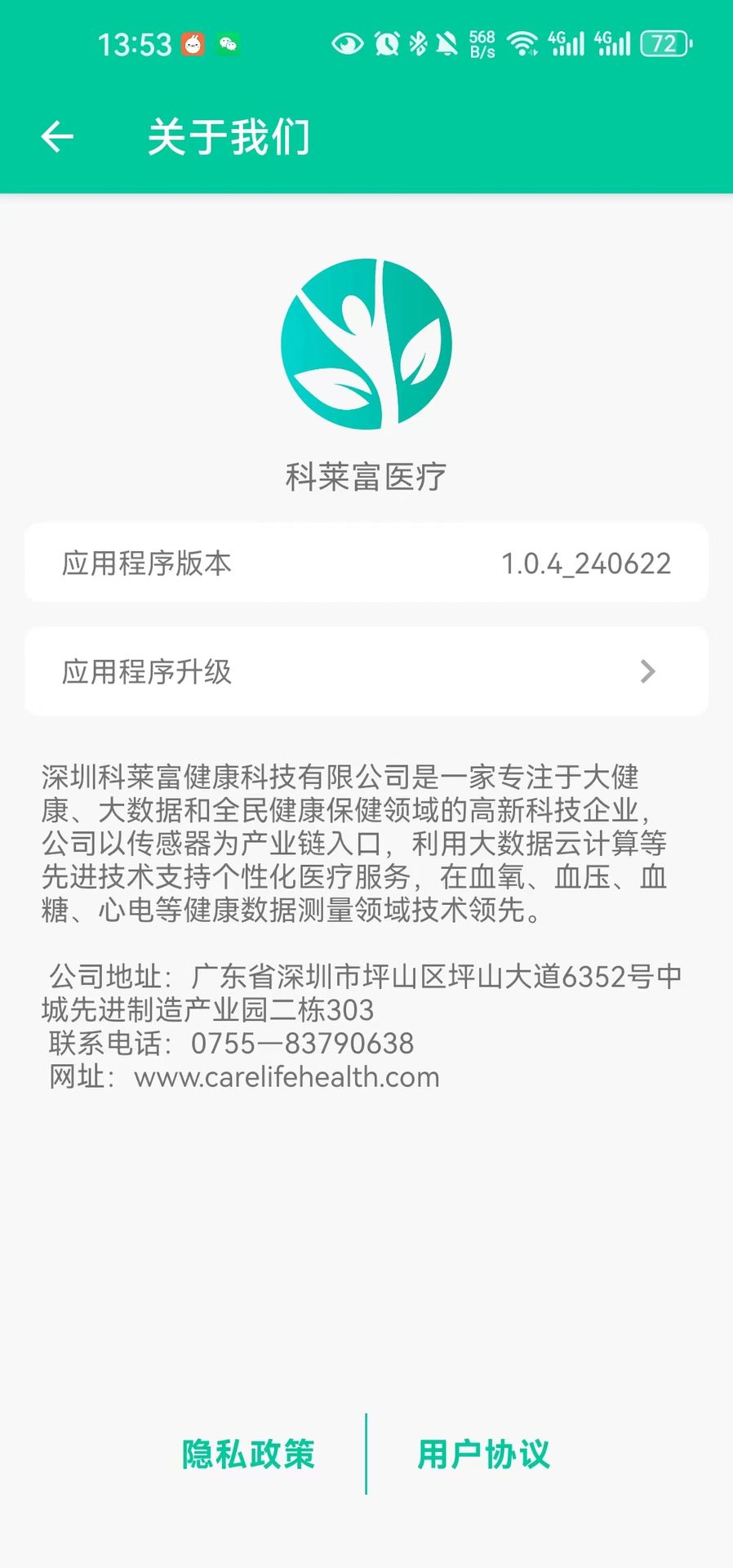Expand the 应用程序升级 chevron arrow
733x1568 pixels.
(x=648, y=671)
